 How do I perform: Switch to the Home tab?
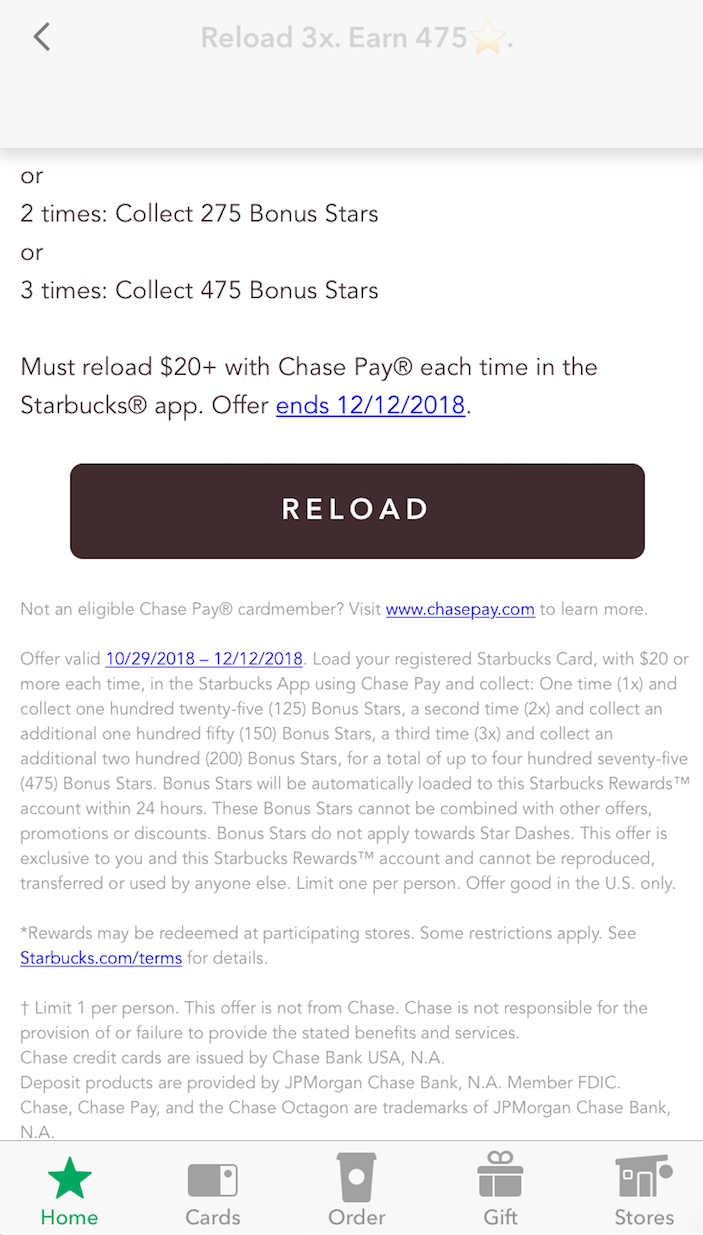point(70,1190)
